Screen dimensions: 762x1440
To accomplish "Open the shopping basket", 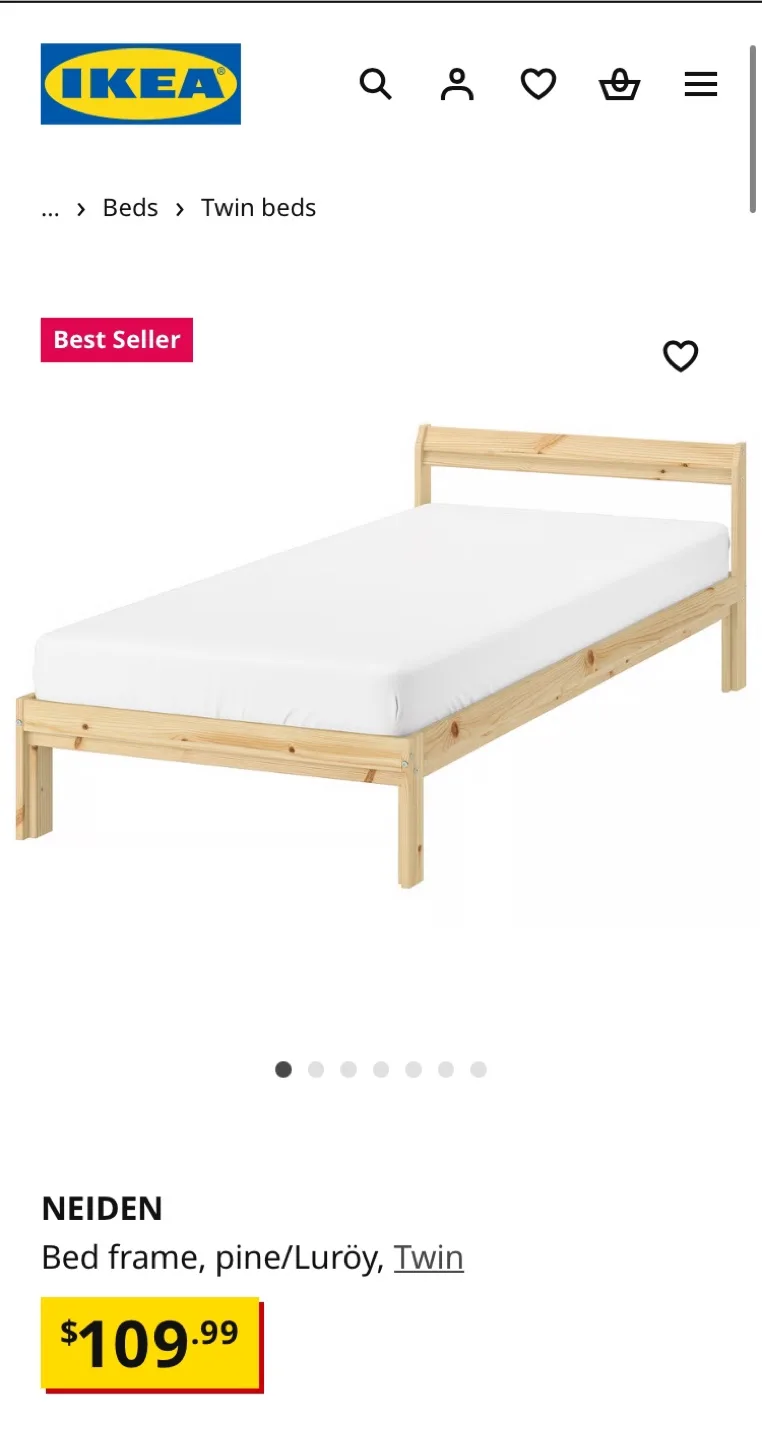I will click(619, 85).
